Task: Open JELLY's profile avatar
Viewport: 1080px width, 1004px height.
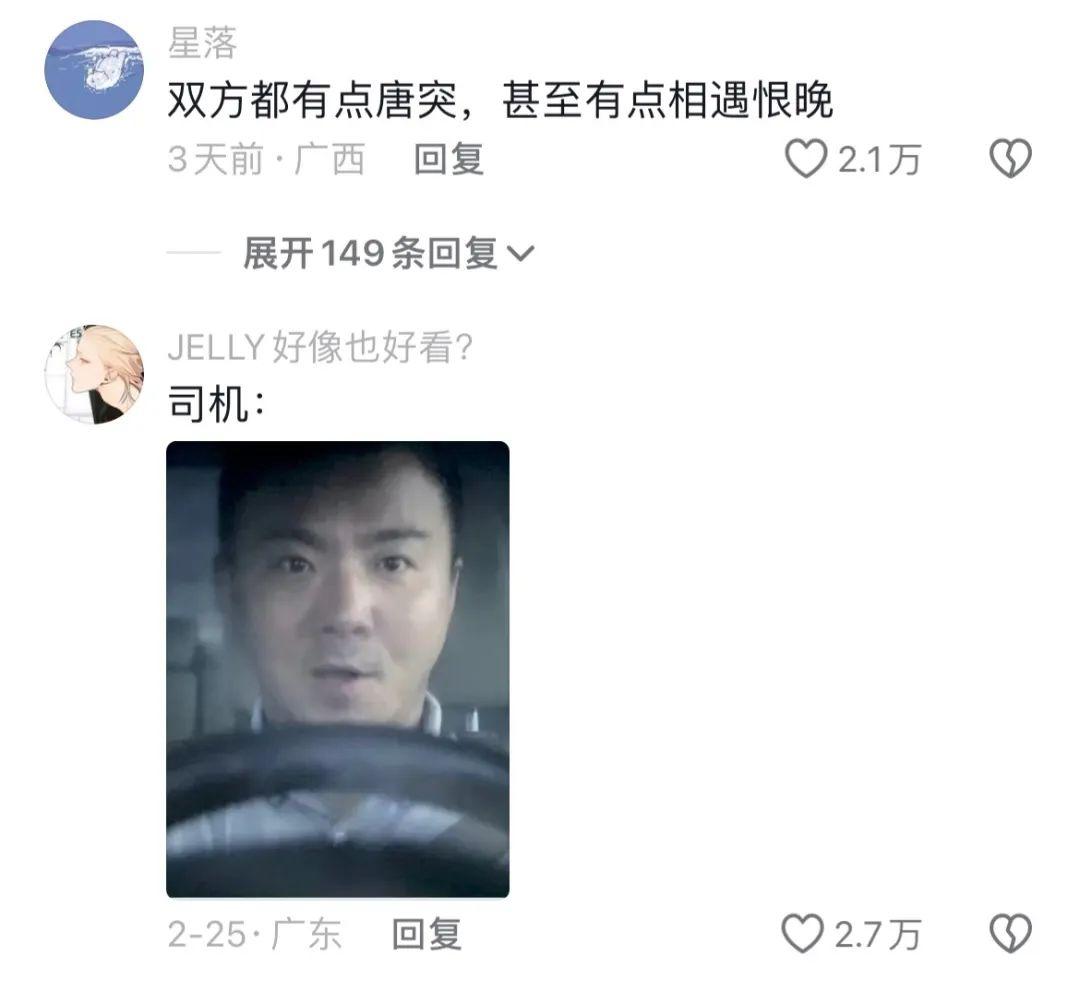Action: click(94, 374)
